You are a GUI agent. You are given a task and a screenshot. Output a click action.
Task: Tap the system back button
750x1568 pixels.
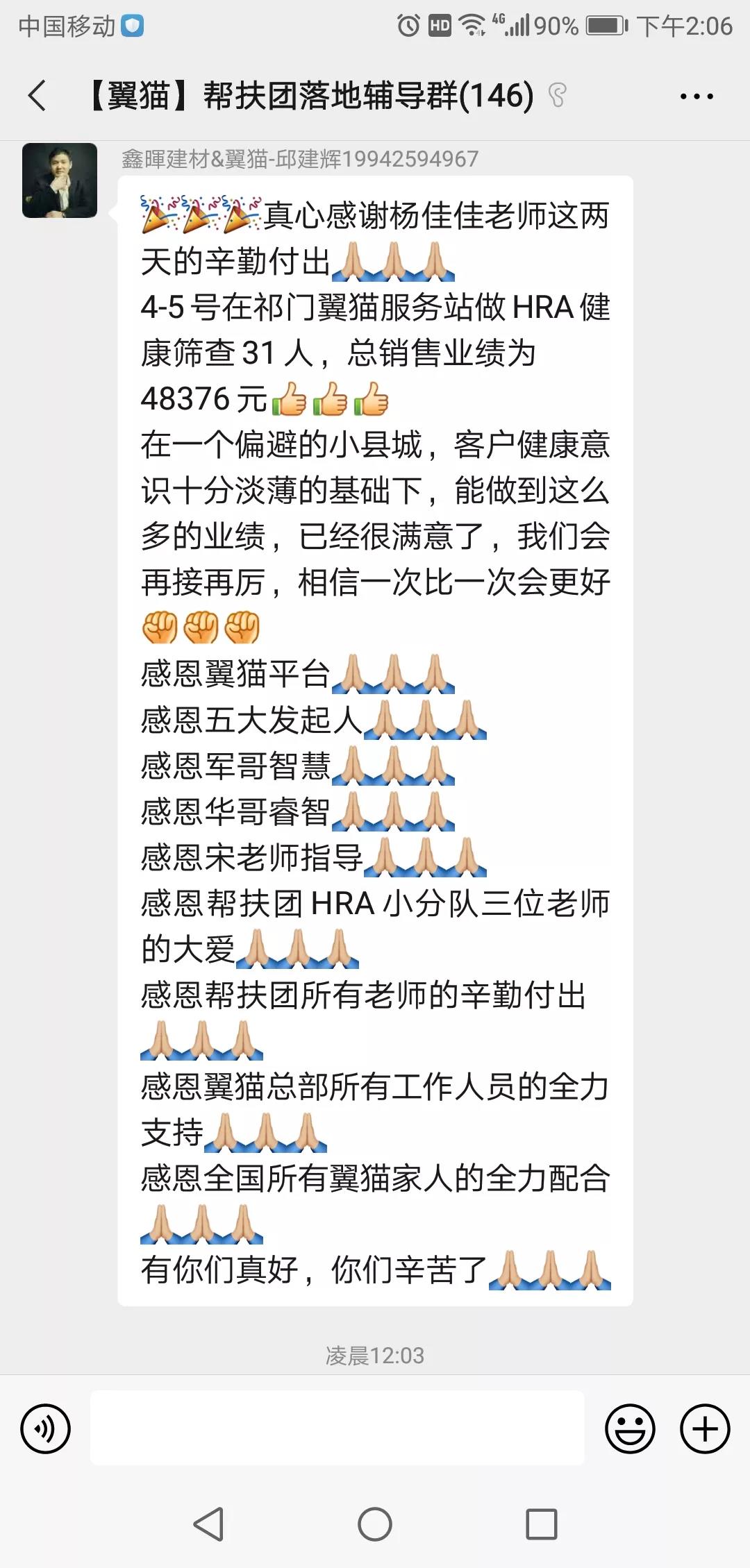(208, 1524)
